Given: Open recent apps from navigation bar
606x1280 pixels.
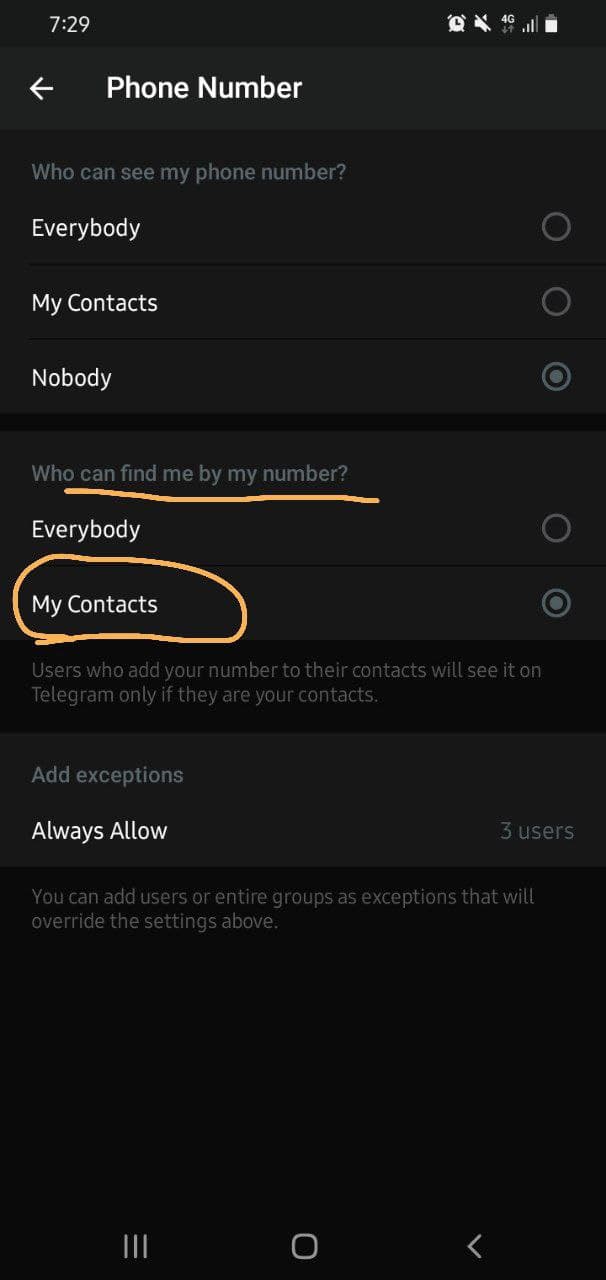Looking at the screenshot, I should (135, 1245).
